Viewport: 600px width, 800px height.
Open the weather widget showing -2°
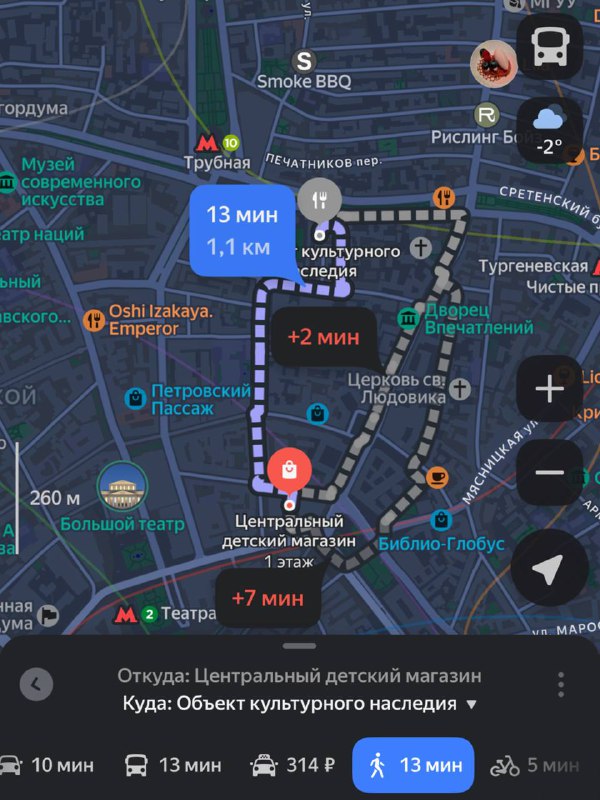coord(550,129)
